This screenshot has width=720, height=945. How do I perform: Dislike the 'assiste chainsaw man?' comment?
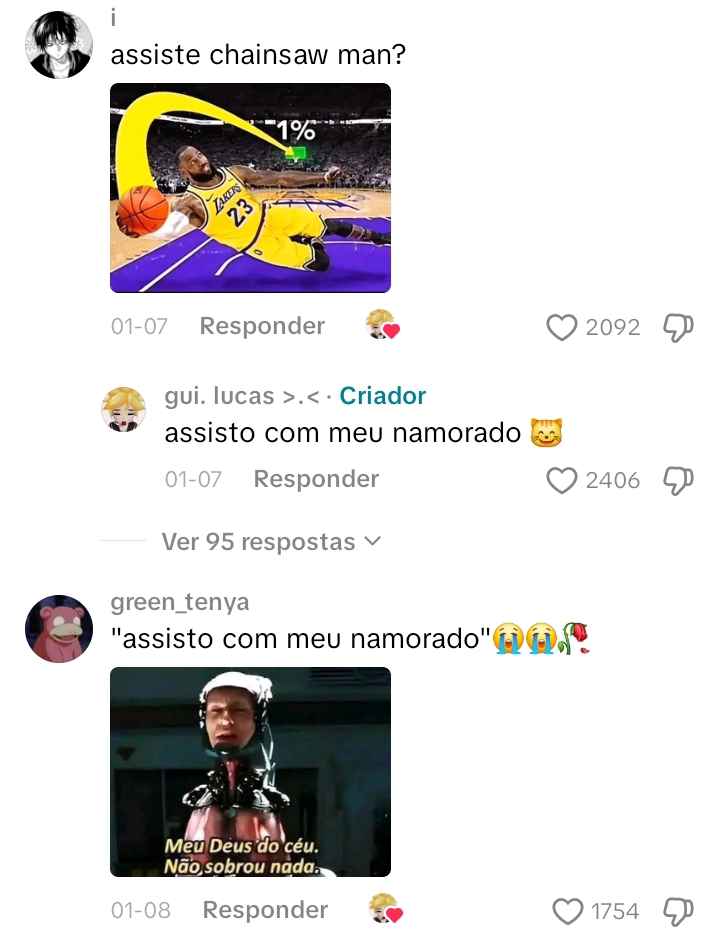(x=678, y=327)
